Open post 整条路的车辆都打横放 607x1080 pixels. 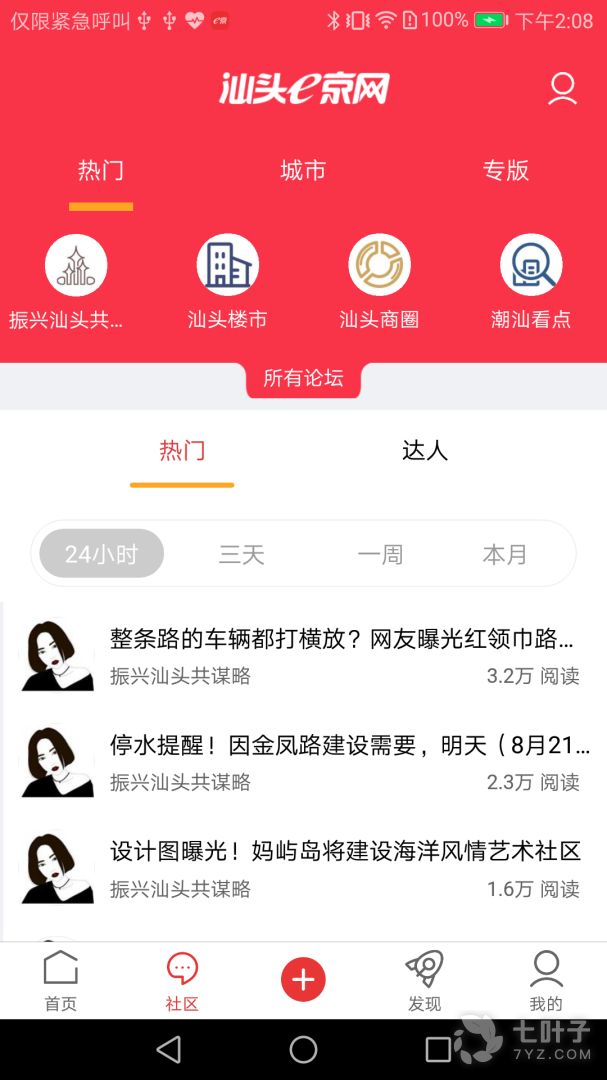click(x=341, y=640)
